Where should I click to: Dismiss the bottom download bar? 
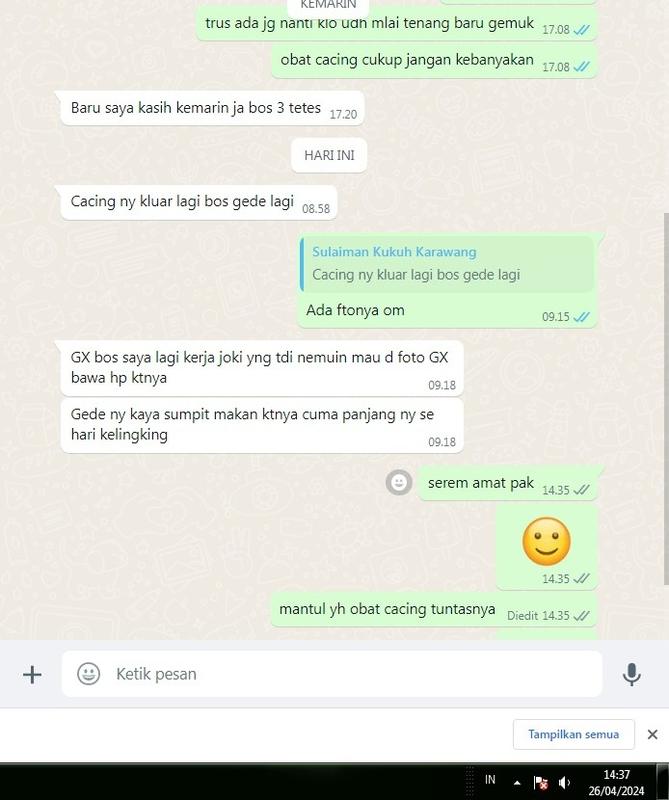click(652, 734)
